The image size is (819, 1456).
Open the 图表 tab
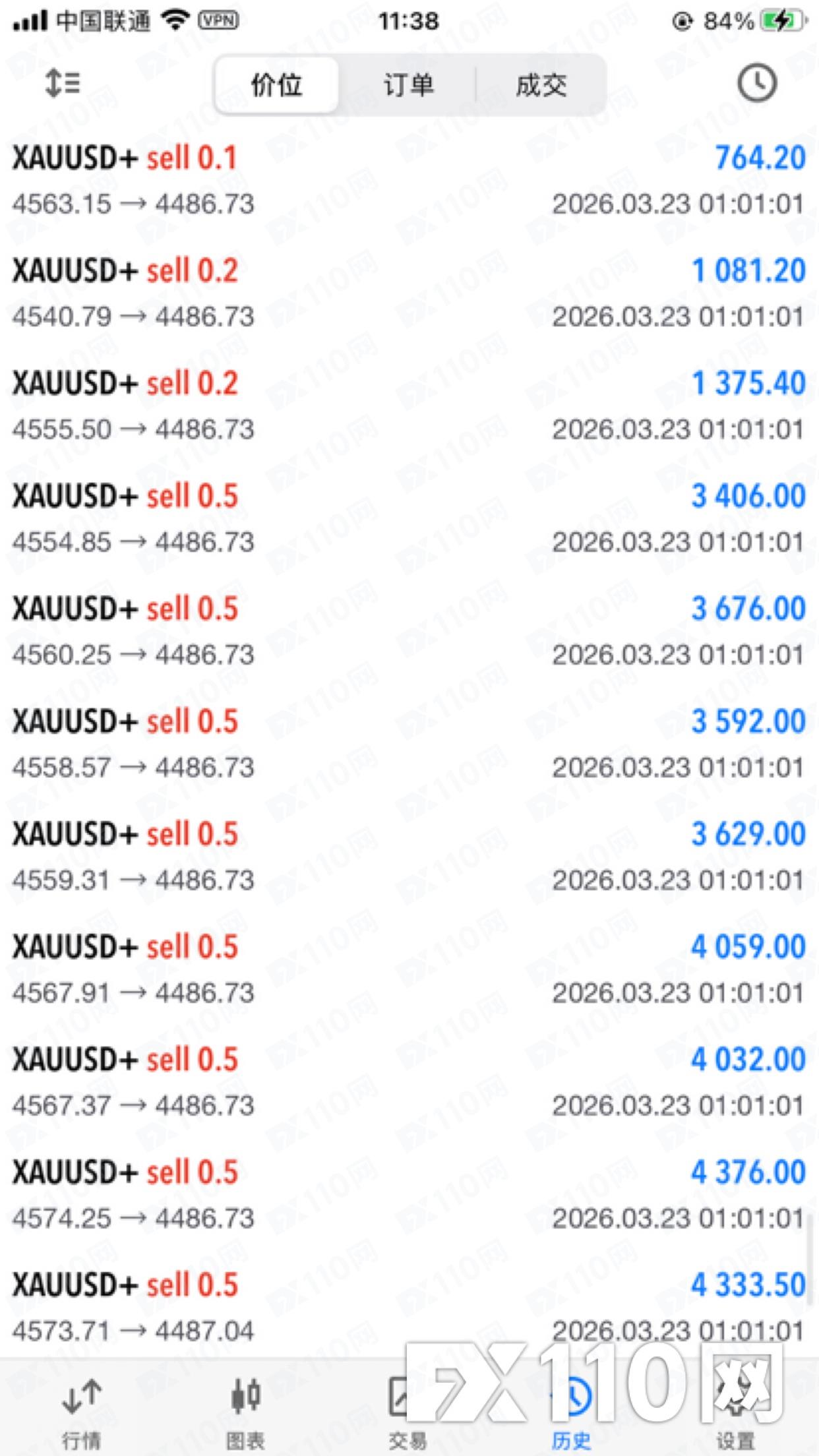[245, 1411]
